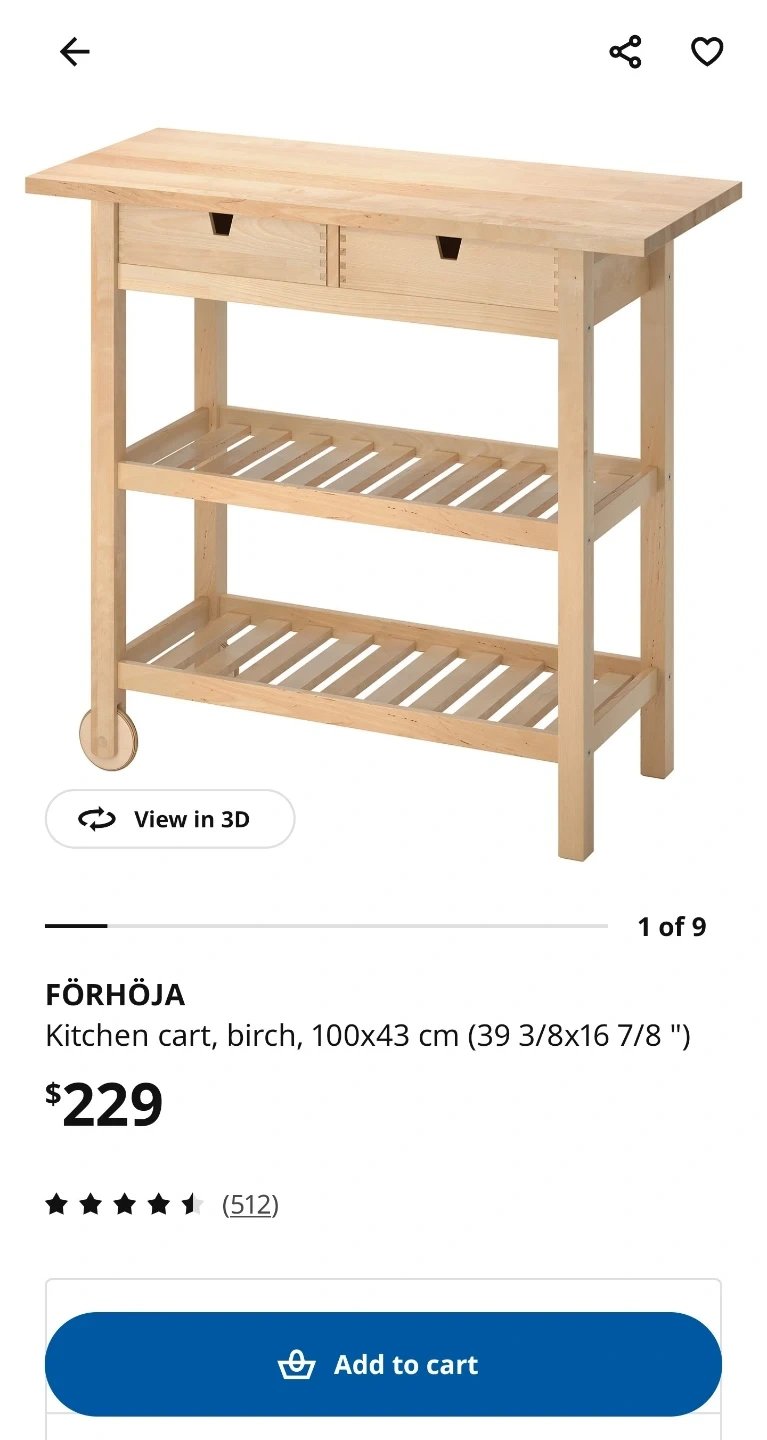This screenshot has height=1440, width=767.
Task: Open the 512 reviews link
Action: click(x=250, y=1204)
